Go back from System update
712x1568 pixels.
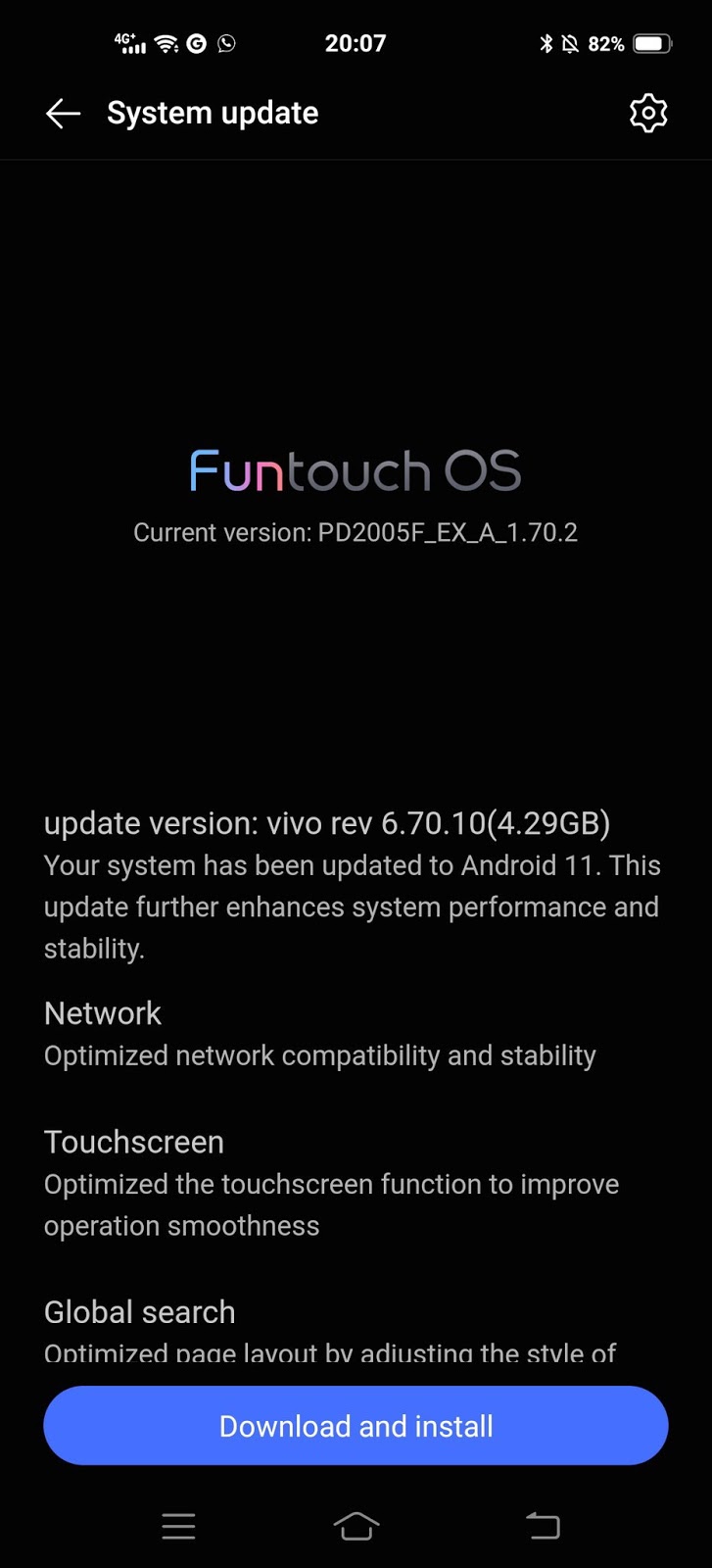pos(63,114)
